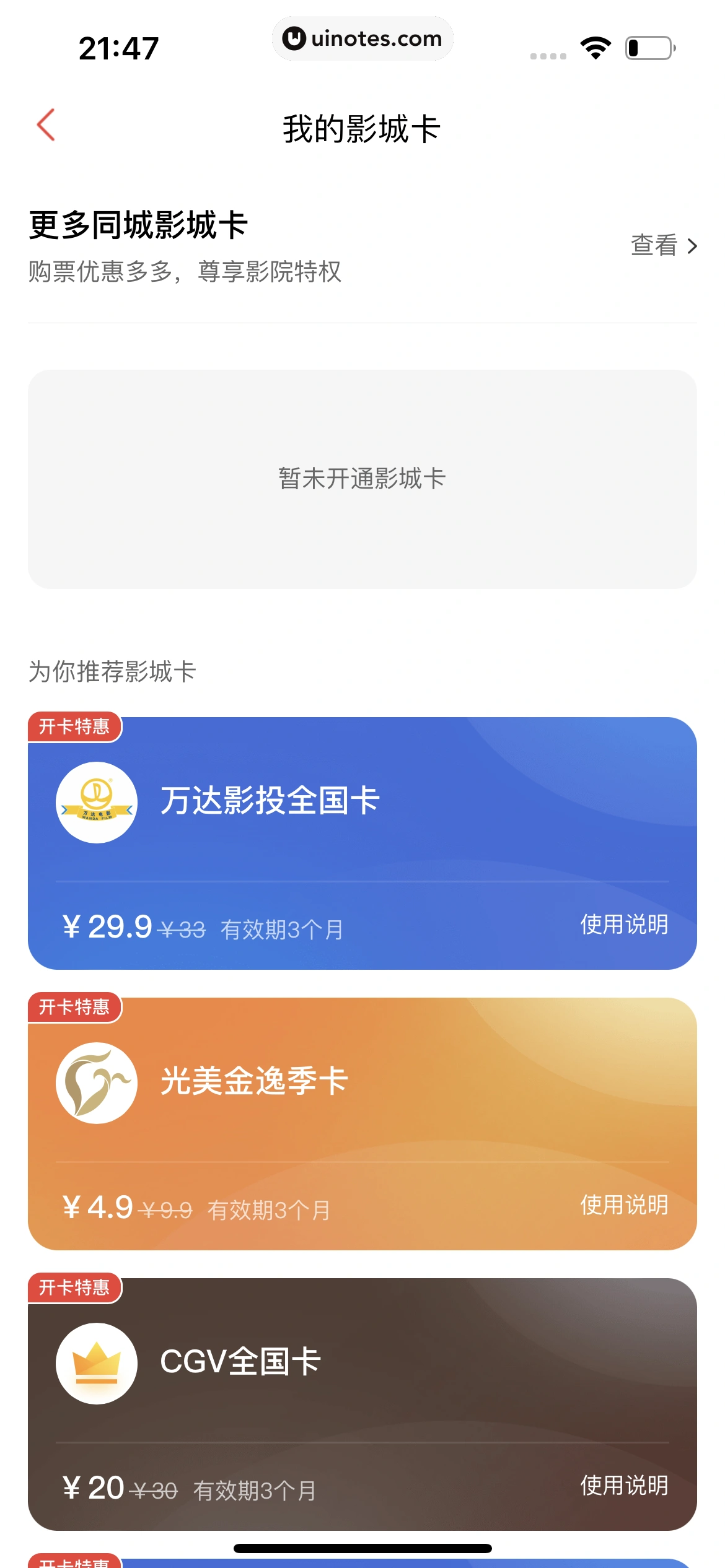Tap the cellular signal dots icon
The height and width of the screenshot is (1568, 725).
coord(548,56)
